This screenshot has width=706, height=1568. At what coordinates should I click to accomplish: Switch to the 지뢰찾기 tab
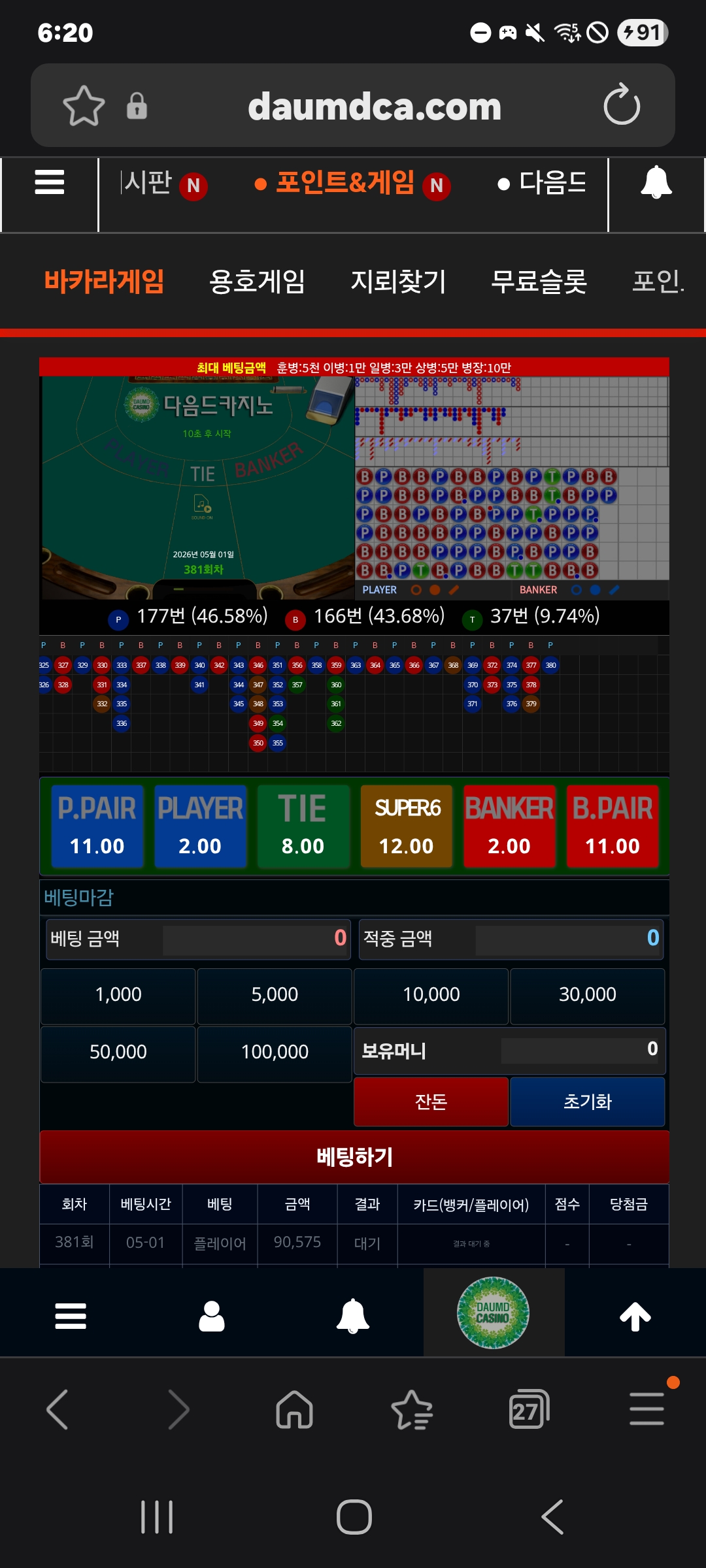pos(398,282)
